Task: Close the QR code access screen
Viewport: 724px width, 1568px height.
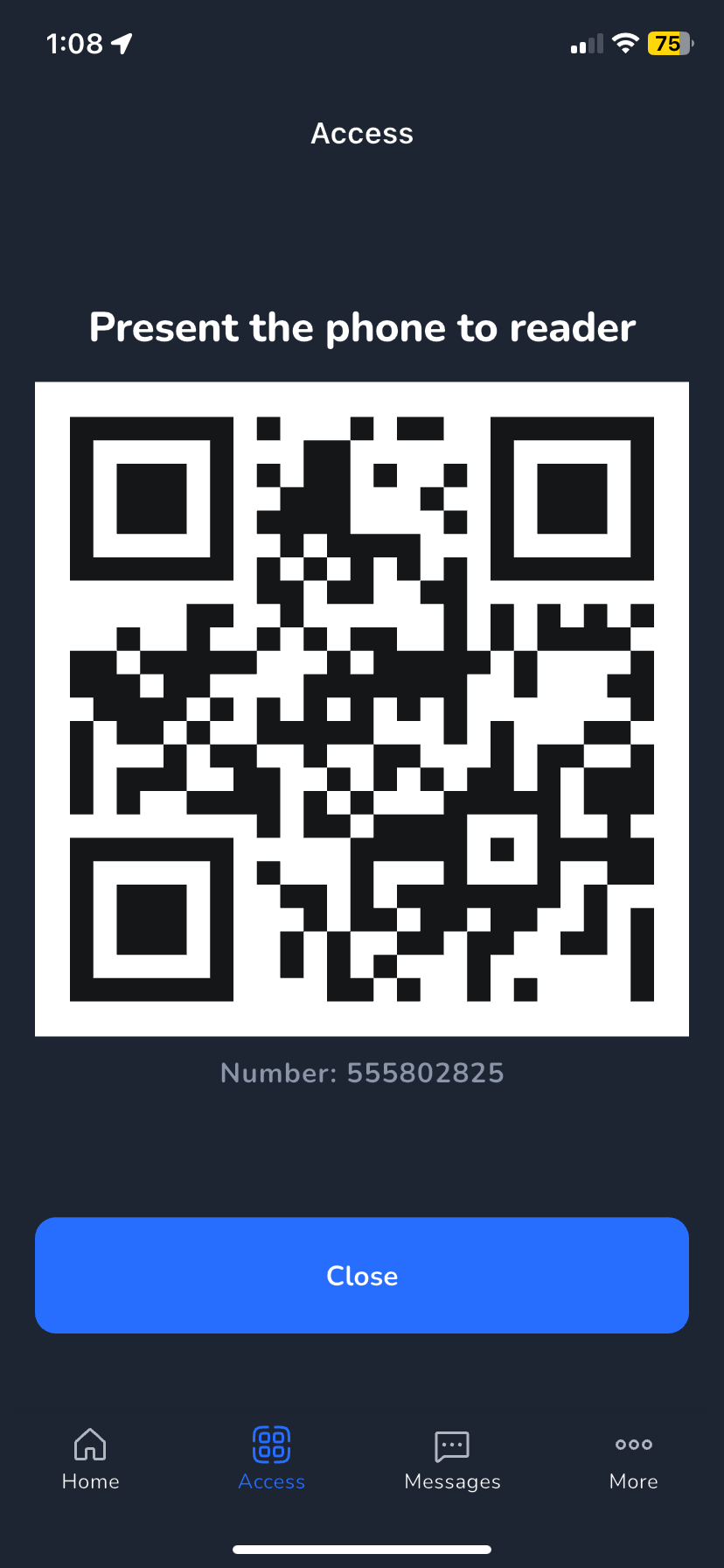Action: pos(362,1275)
